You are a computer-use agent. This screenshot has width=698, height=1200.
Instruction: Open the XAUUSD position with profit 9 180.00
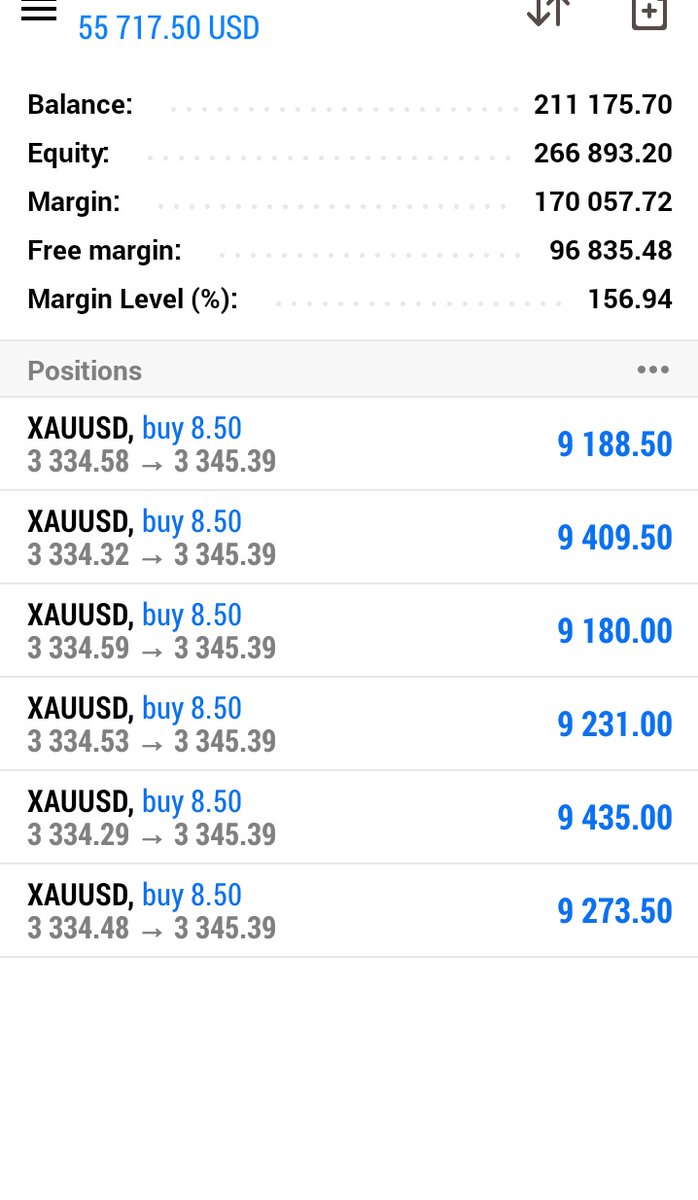pos(349,631)
